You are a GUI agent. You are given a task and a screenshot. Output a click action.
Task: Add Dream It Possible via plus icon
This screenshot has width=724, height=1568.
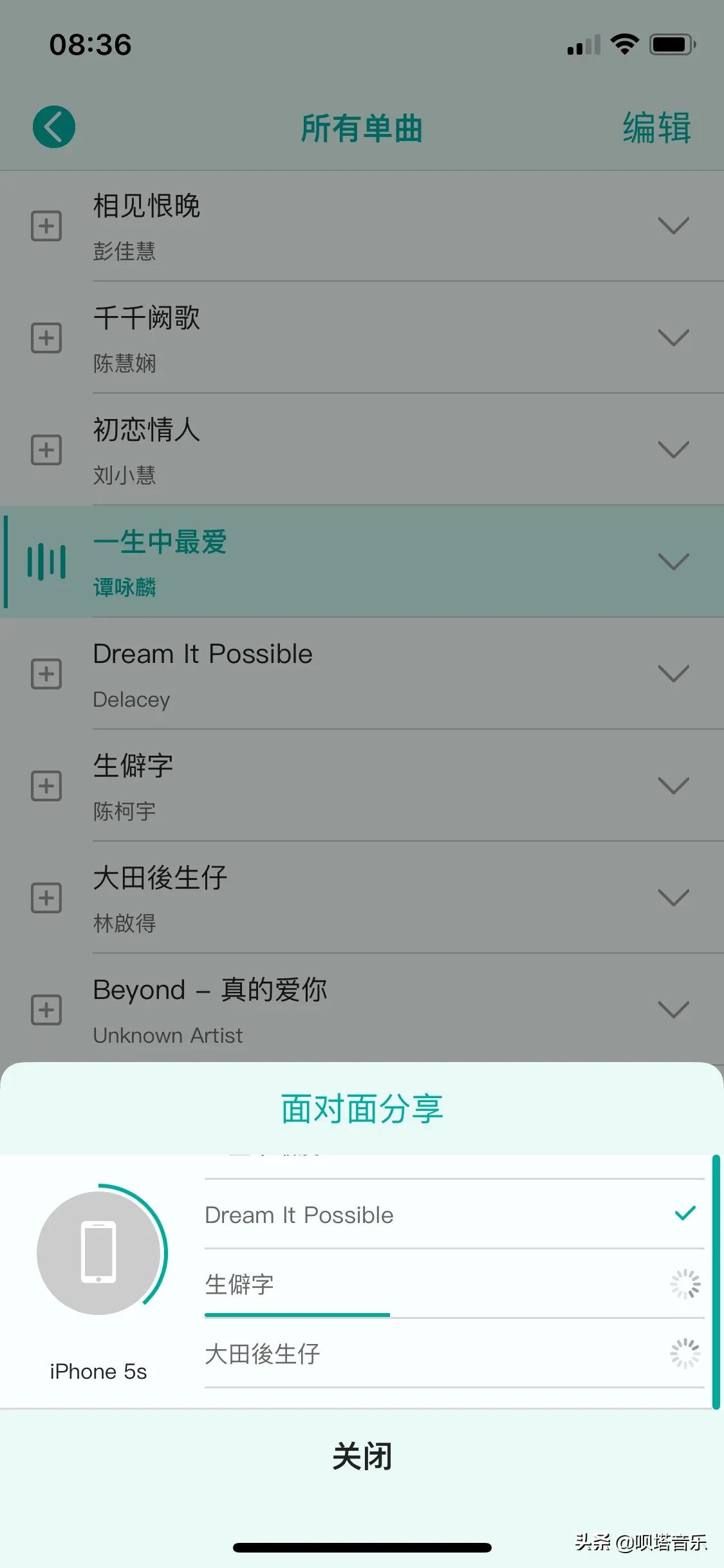click(46, 674)
